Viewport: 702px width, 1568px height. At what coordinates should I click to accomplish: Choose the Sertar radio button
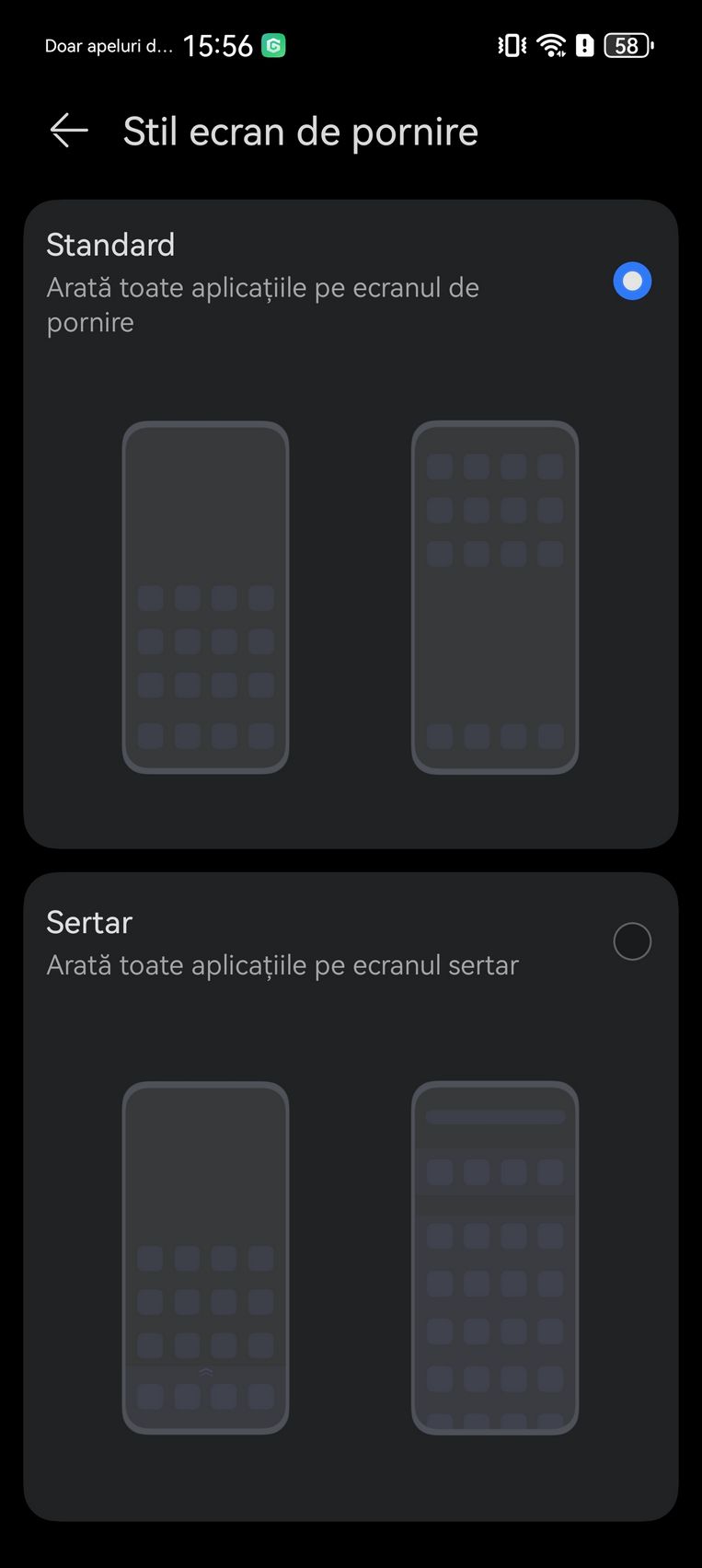[632, 941]
